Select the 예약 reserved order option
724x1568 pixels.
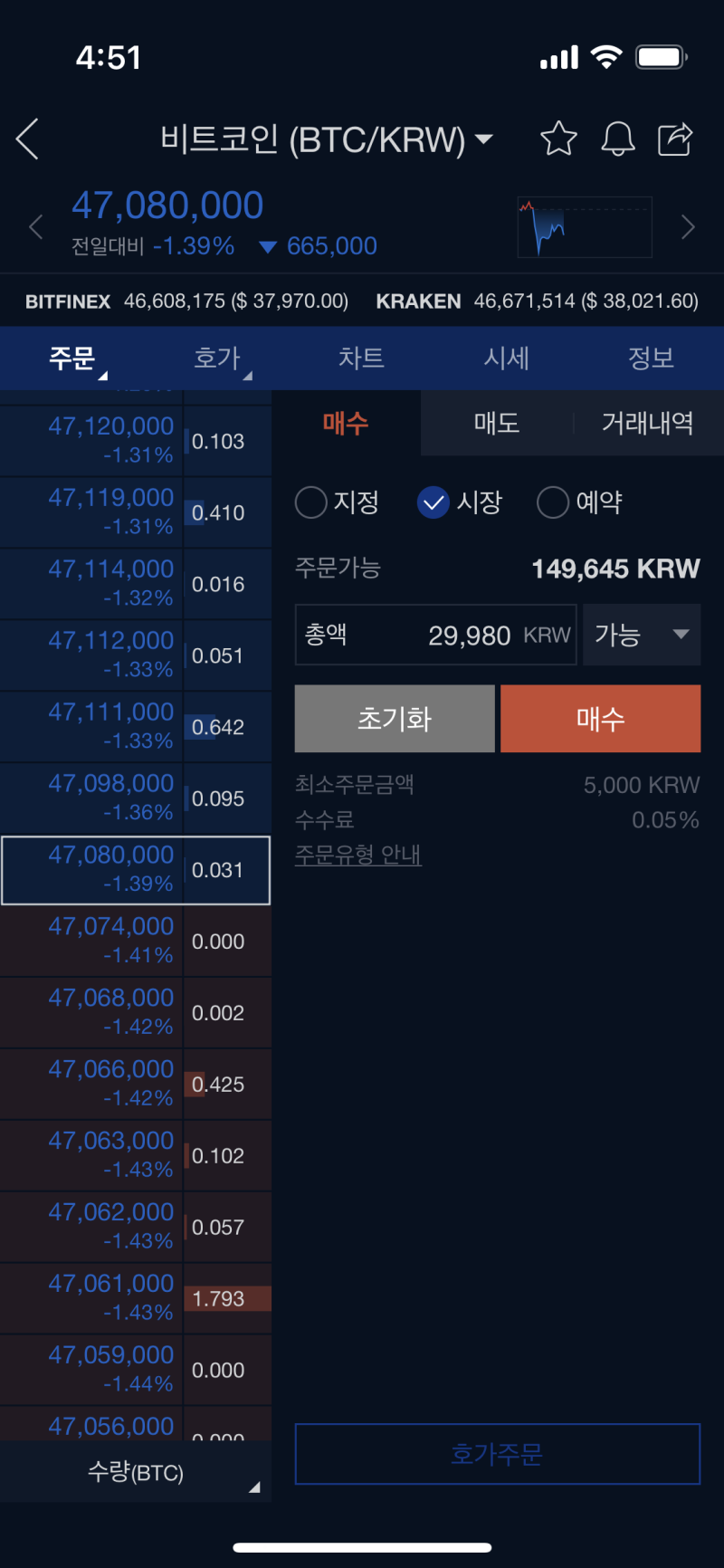[580, 502]
